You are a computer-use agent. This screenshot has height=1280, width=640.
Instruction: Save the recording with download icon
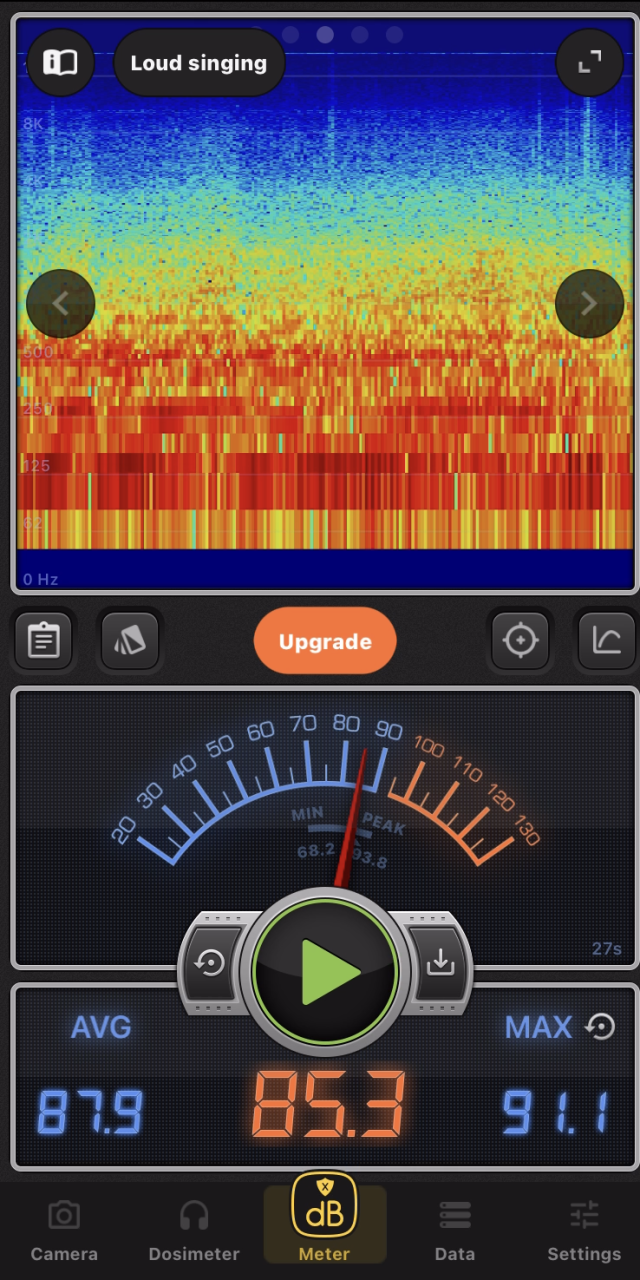(x=440, y=963)
